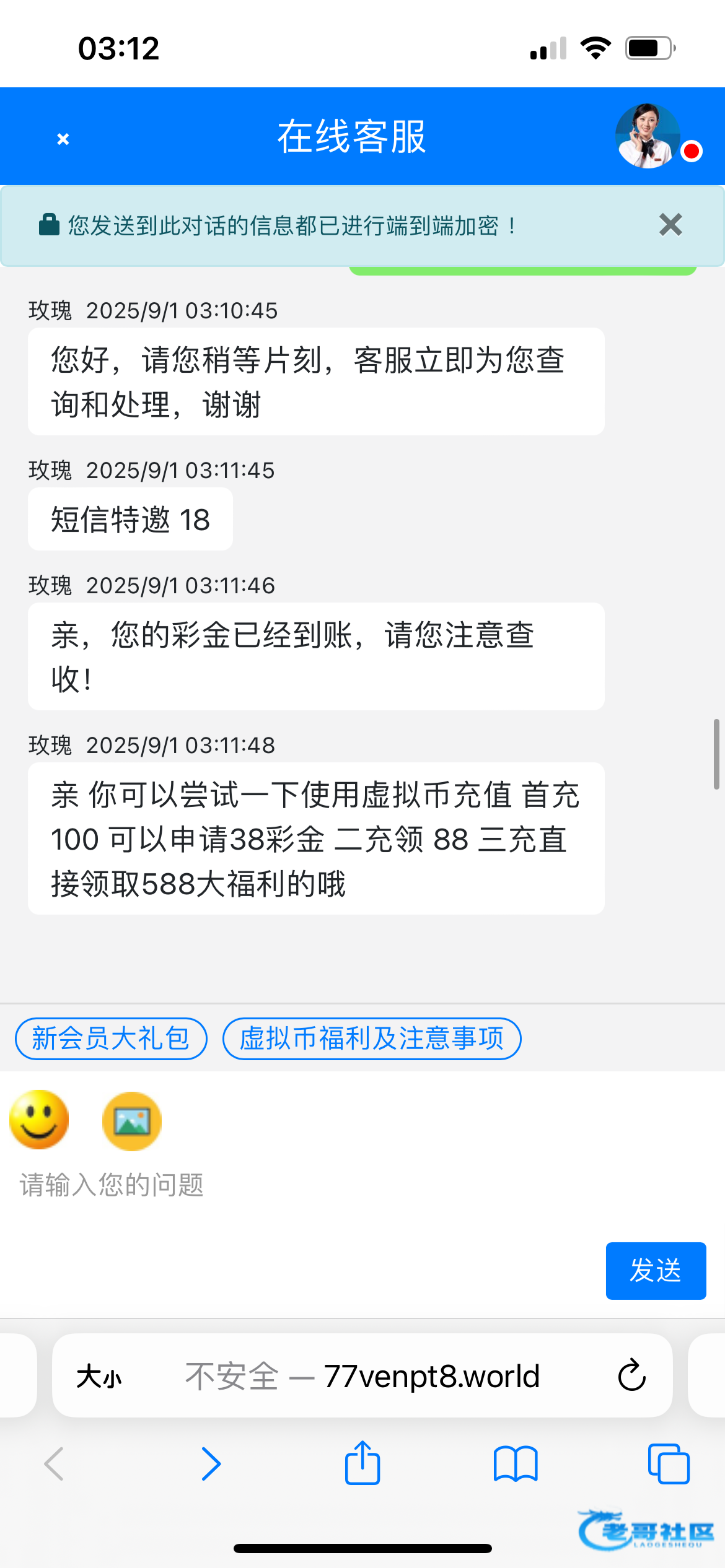The width and height of the screenshot is (725, 1568).
Task: Open the emoji picker smiley icon
Action: click(x=39, y=1120)
